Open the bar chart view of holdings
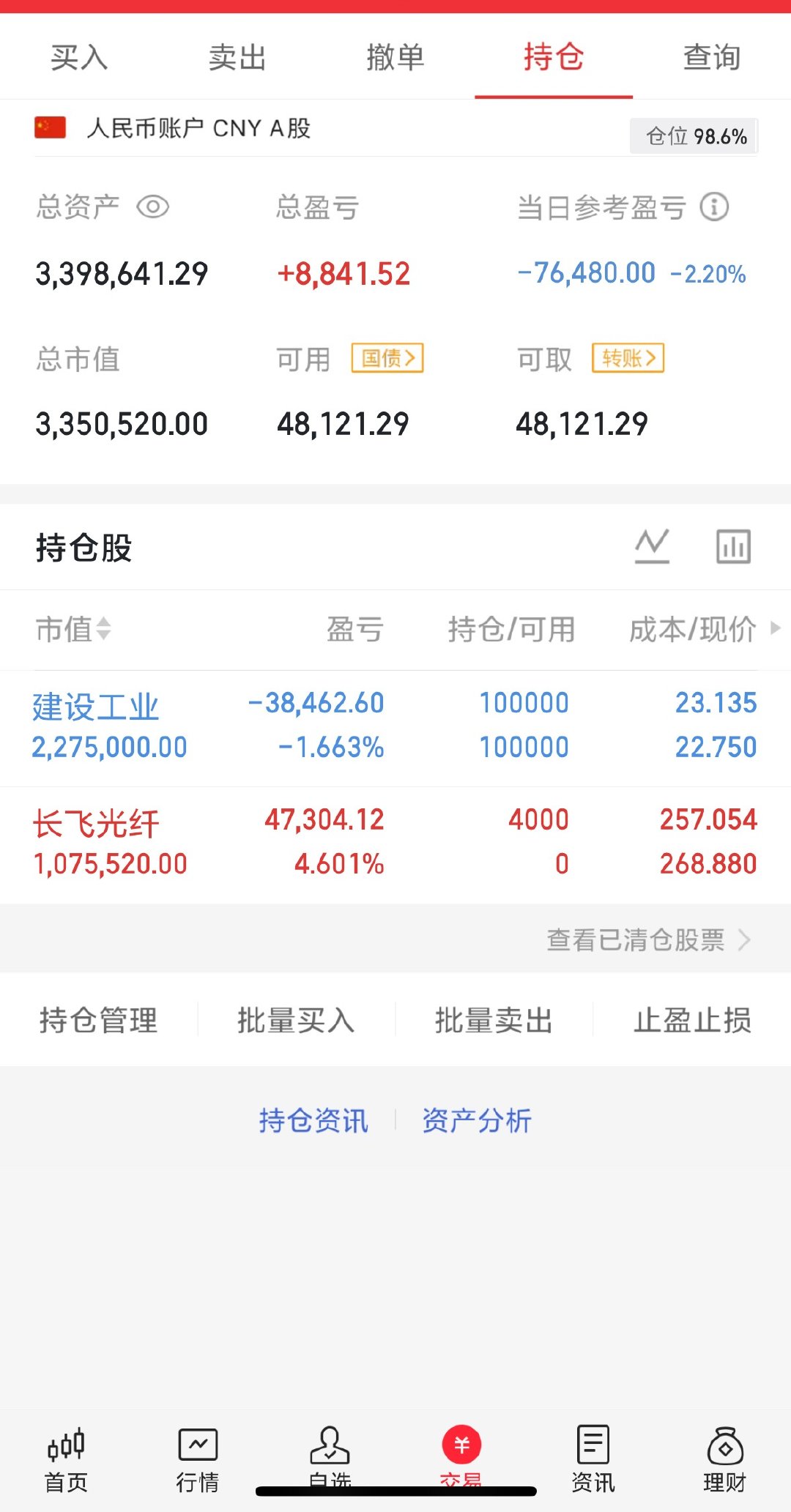791x1512 pixels. click(x=733, y=545)
